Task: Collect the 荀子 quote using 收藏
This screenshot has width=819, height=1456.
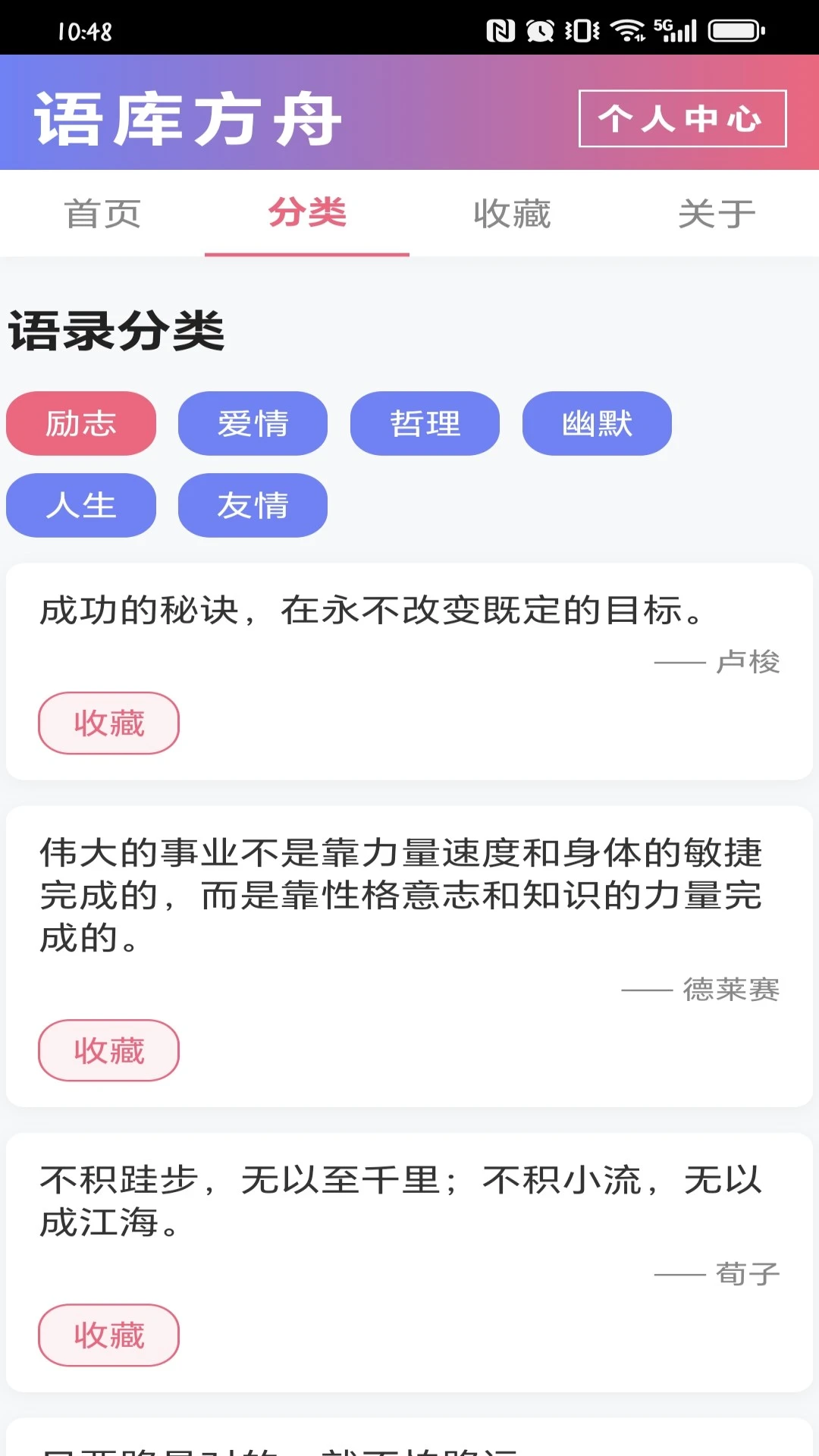Action: (108, 1335)
